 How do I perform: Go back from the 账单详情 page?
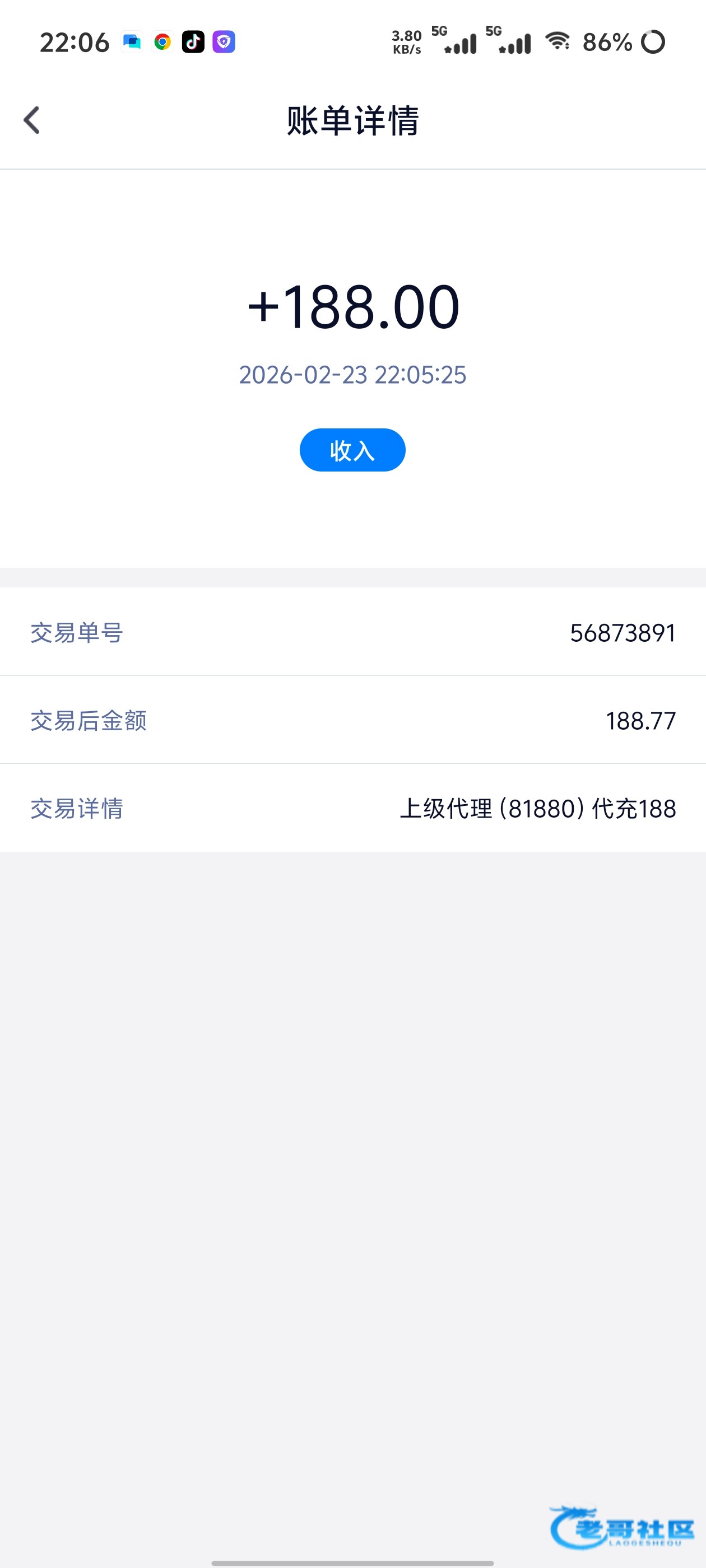(x=32, y=120)
